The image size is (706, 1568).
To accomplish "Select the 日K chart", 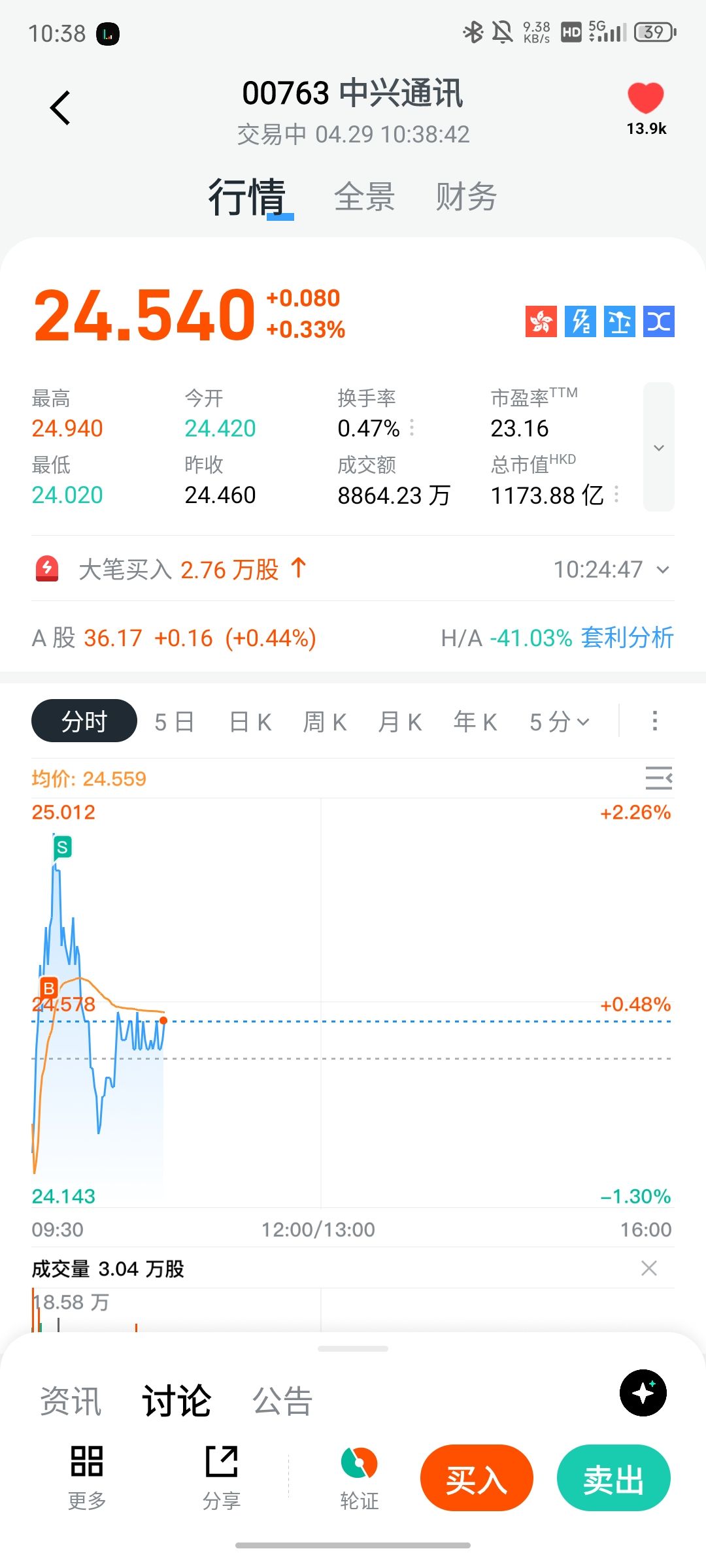I will click(250, 722).
